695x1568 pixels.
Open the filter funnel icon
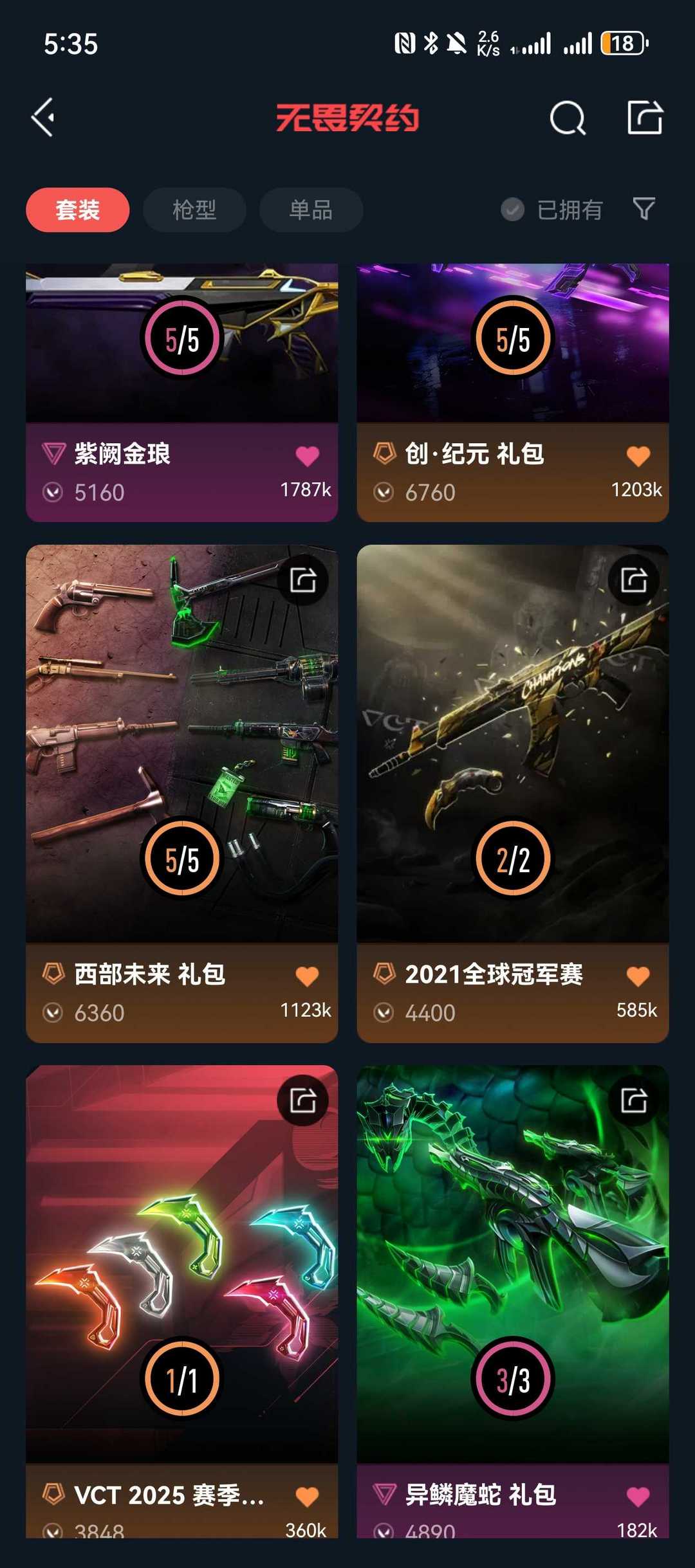click(x=644, y=209)
